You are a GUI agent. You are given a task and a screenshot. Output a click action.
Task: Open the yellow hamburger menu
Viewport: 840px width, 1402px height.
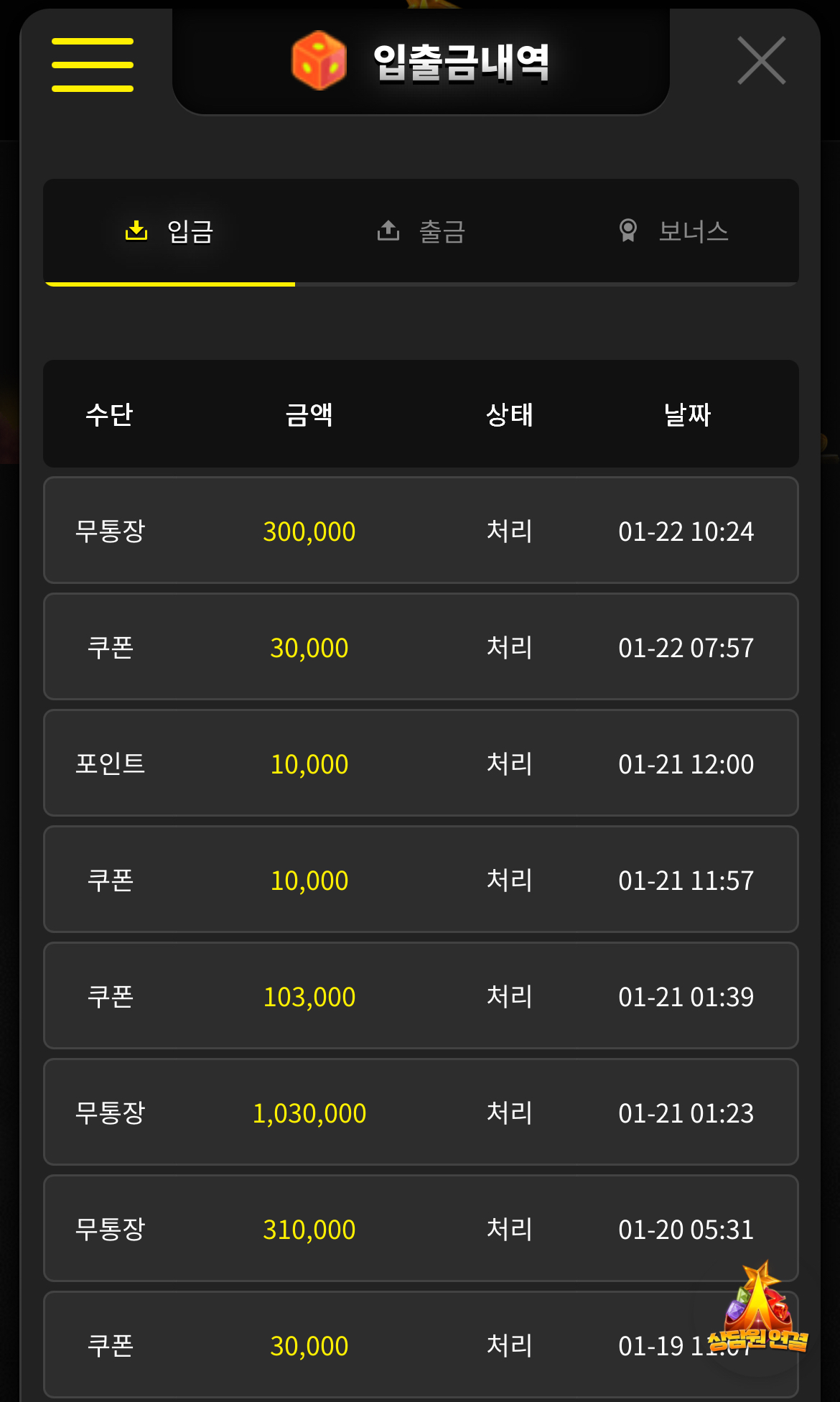tap(93, 65)
